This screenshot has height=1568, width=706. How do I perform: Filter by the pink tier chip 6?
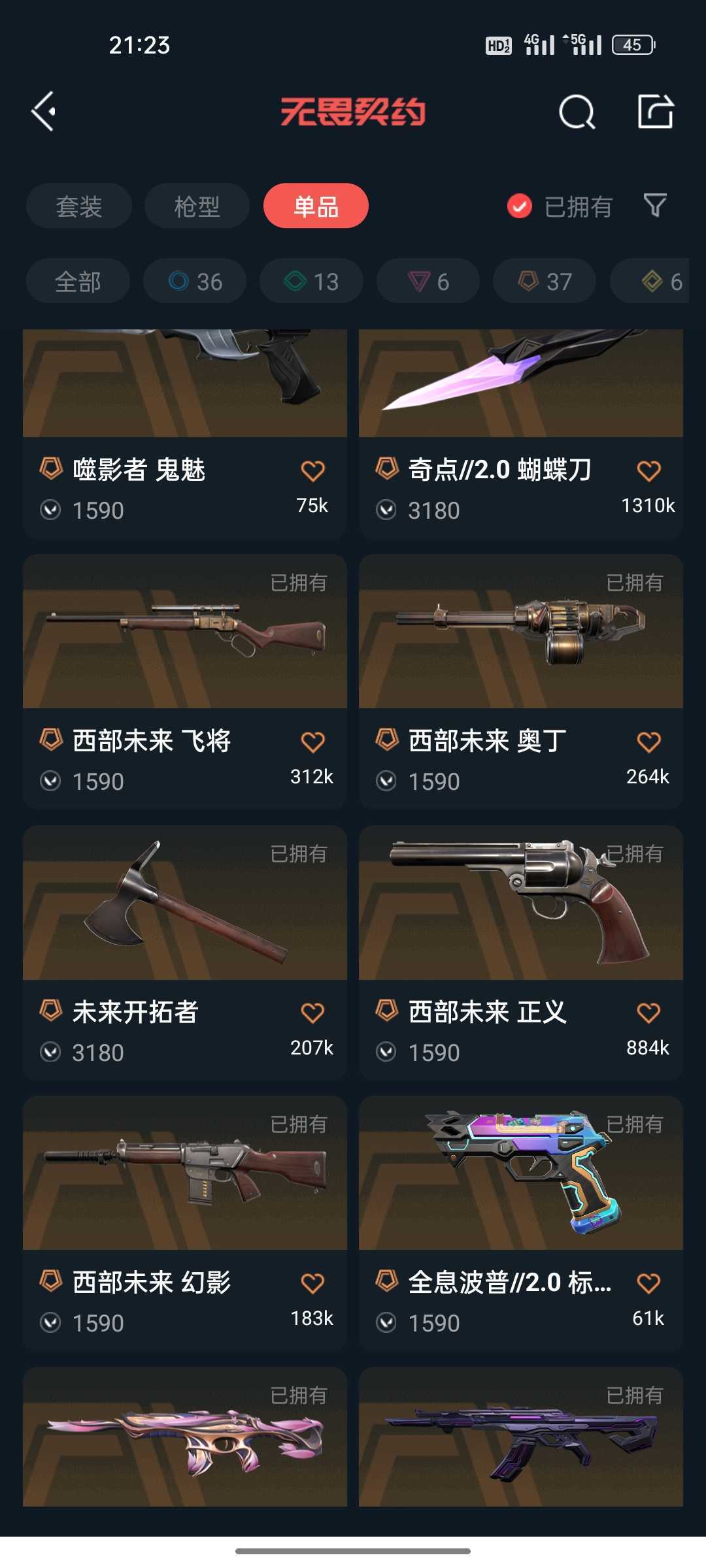click(428, 282)
